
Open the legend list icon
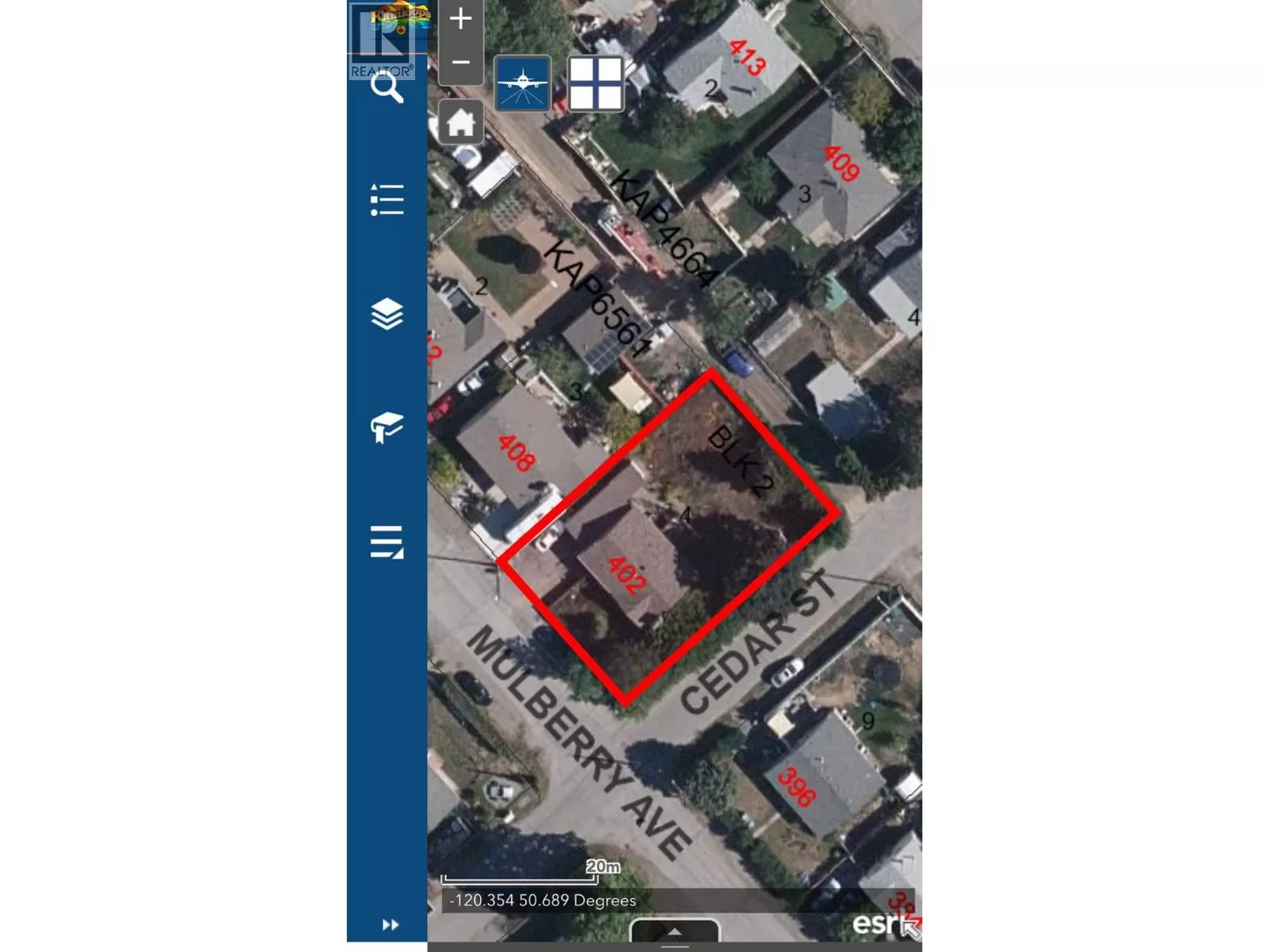pos(387,200)
